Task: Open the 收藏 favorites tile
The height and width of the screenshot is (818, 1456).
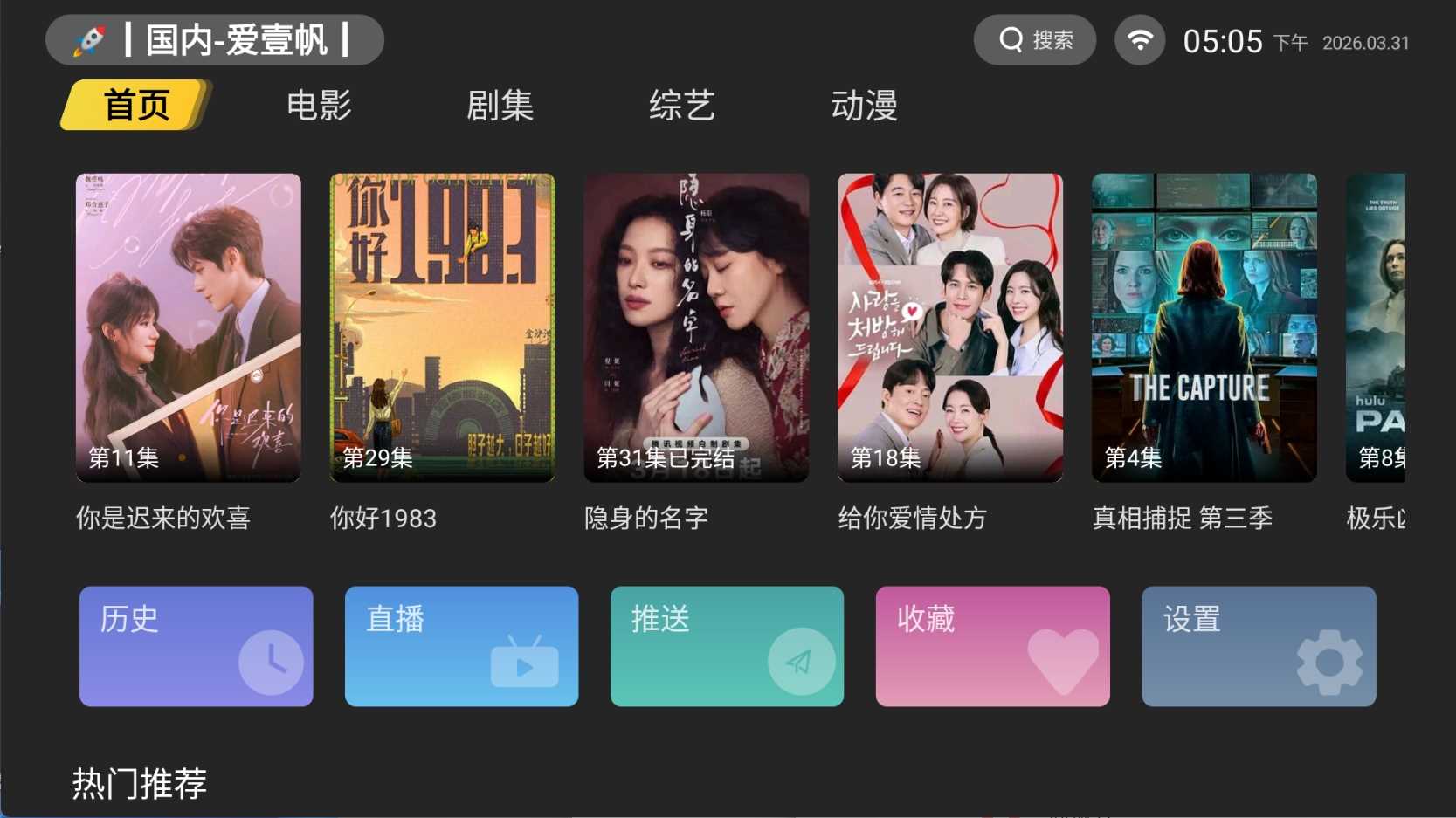Action: (x=993, y=646)
